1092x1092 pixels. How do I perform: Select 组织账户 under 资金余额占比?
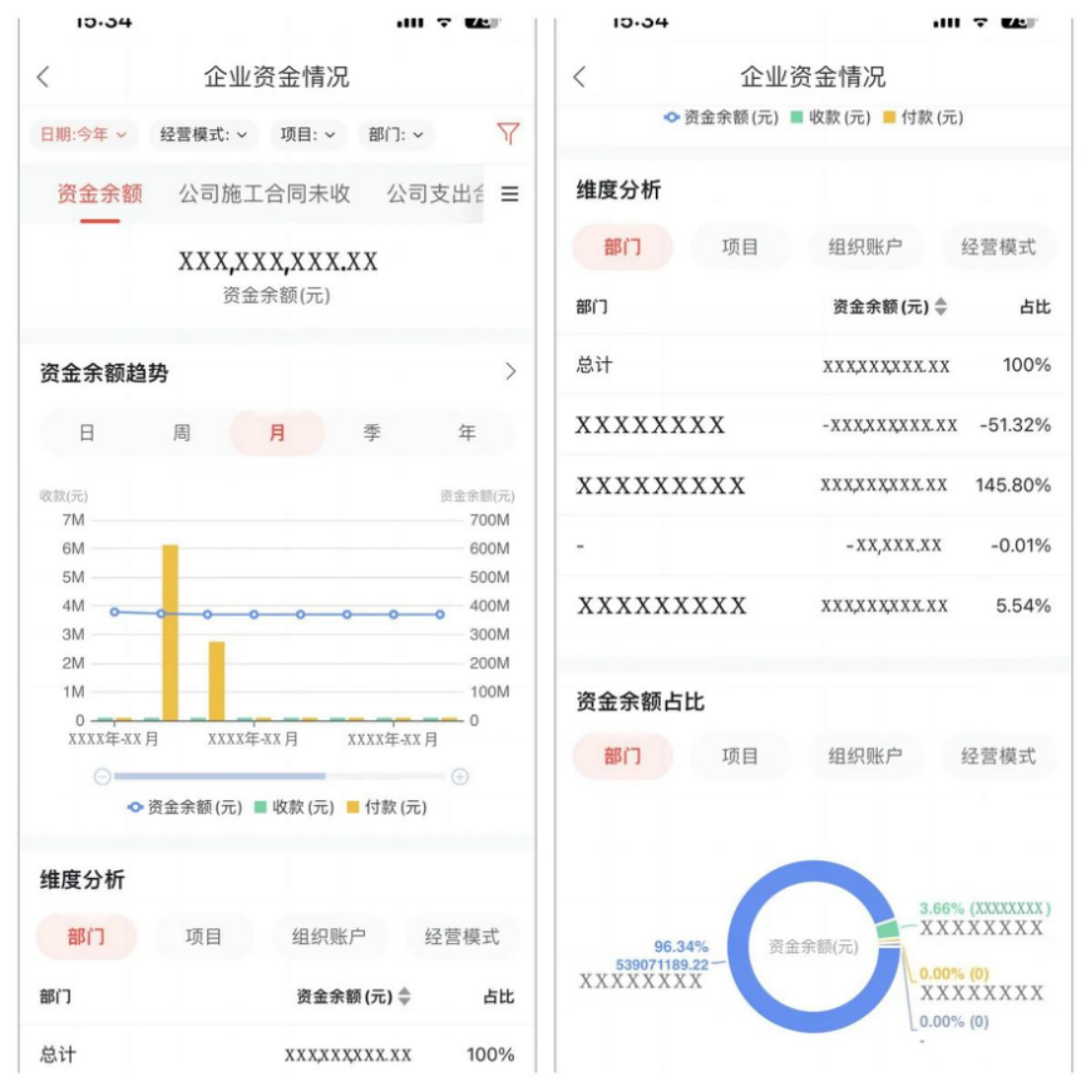[865, 757]
